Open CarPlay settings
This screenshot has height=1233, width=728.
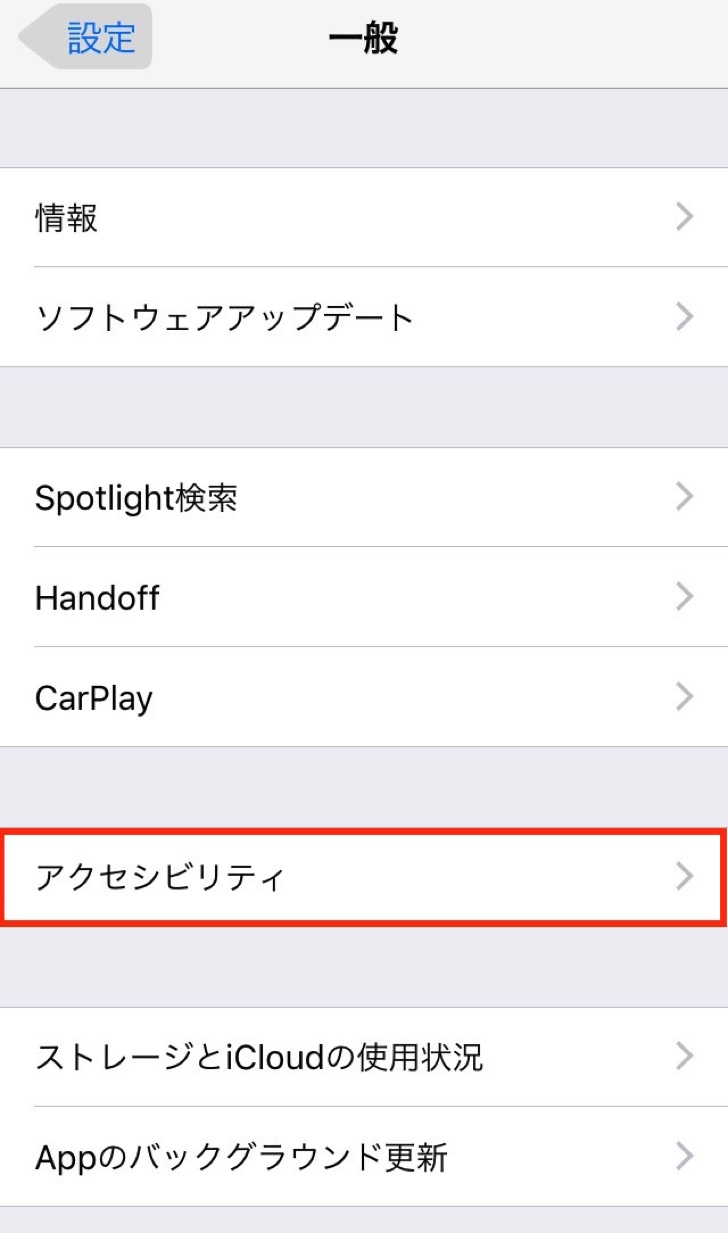364,697
